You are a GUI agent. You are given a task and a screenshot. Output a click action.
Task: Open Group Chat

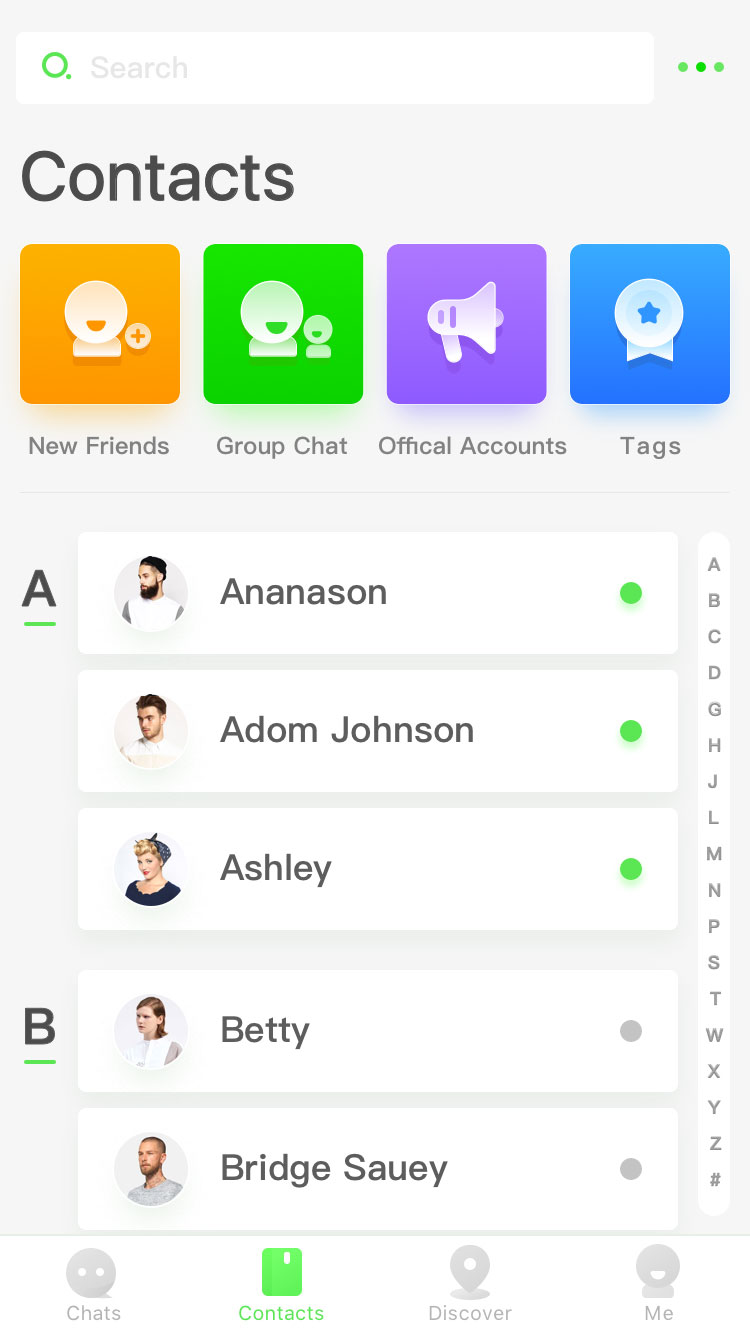[283, 324]
